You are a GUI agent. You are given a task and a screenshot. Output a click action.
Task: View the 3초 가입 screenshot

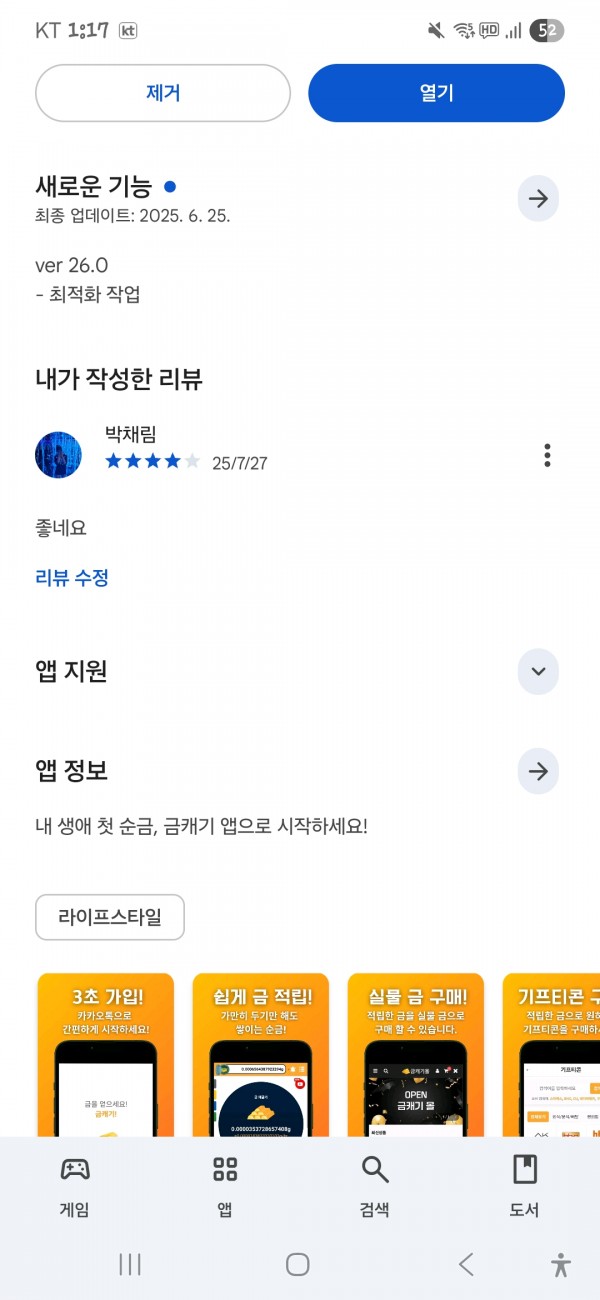pyautogui.click(x=105, y=1054)
